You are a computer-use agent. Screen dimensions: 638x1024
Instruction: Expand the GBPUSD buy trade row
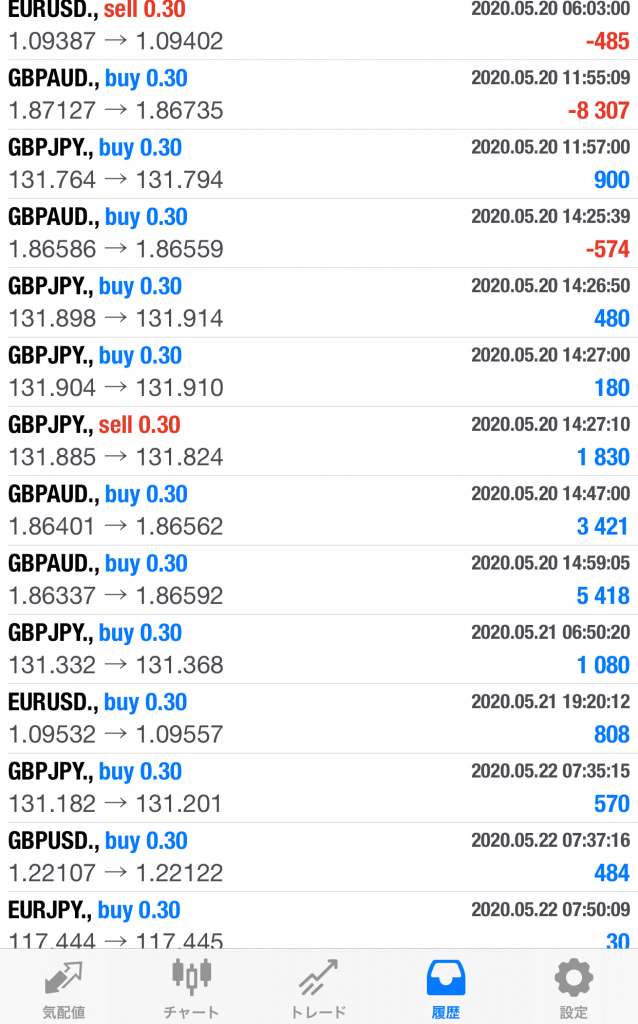point(319,857)
